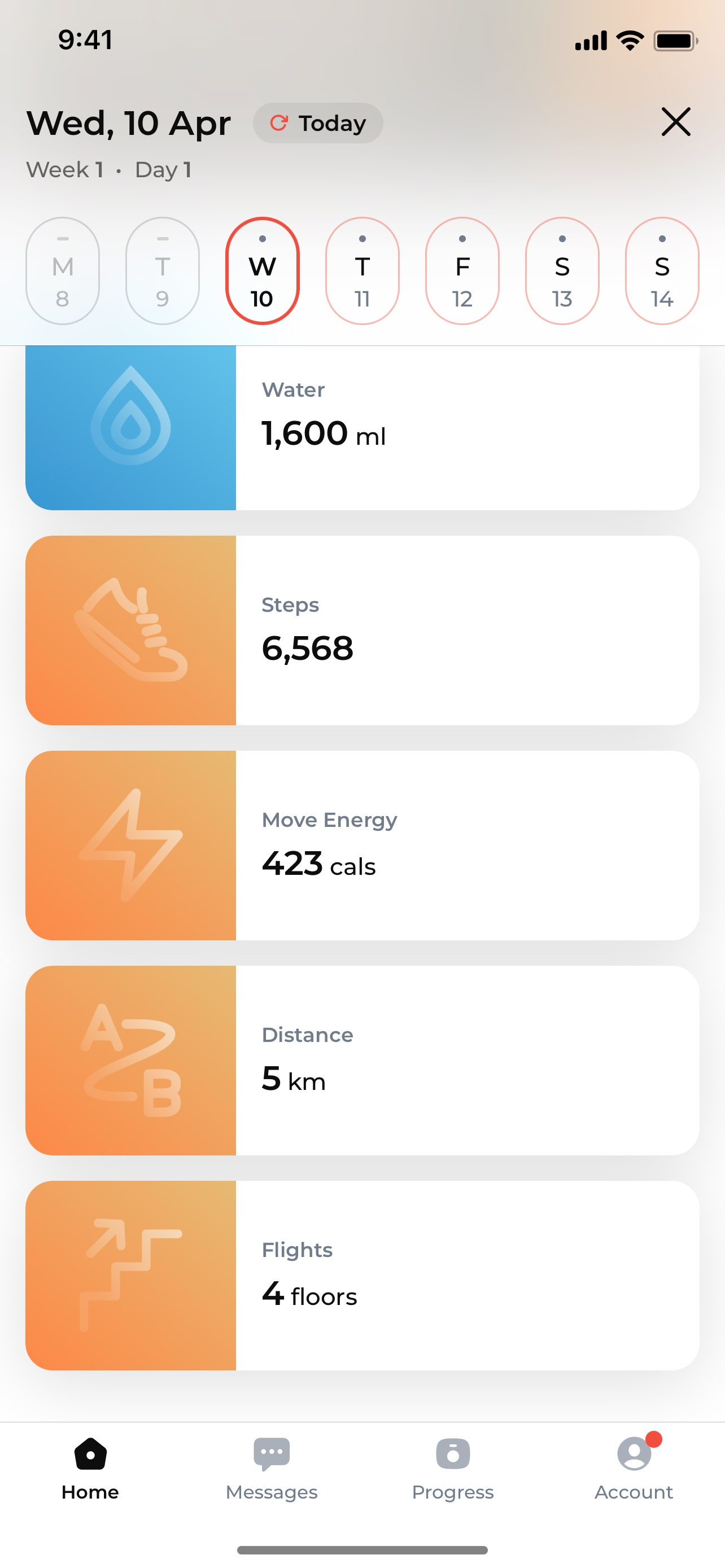Open the Flights card
Screen dimensions: 725x1568
pyautogui.click(x=362, y=1275)
